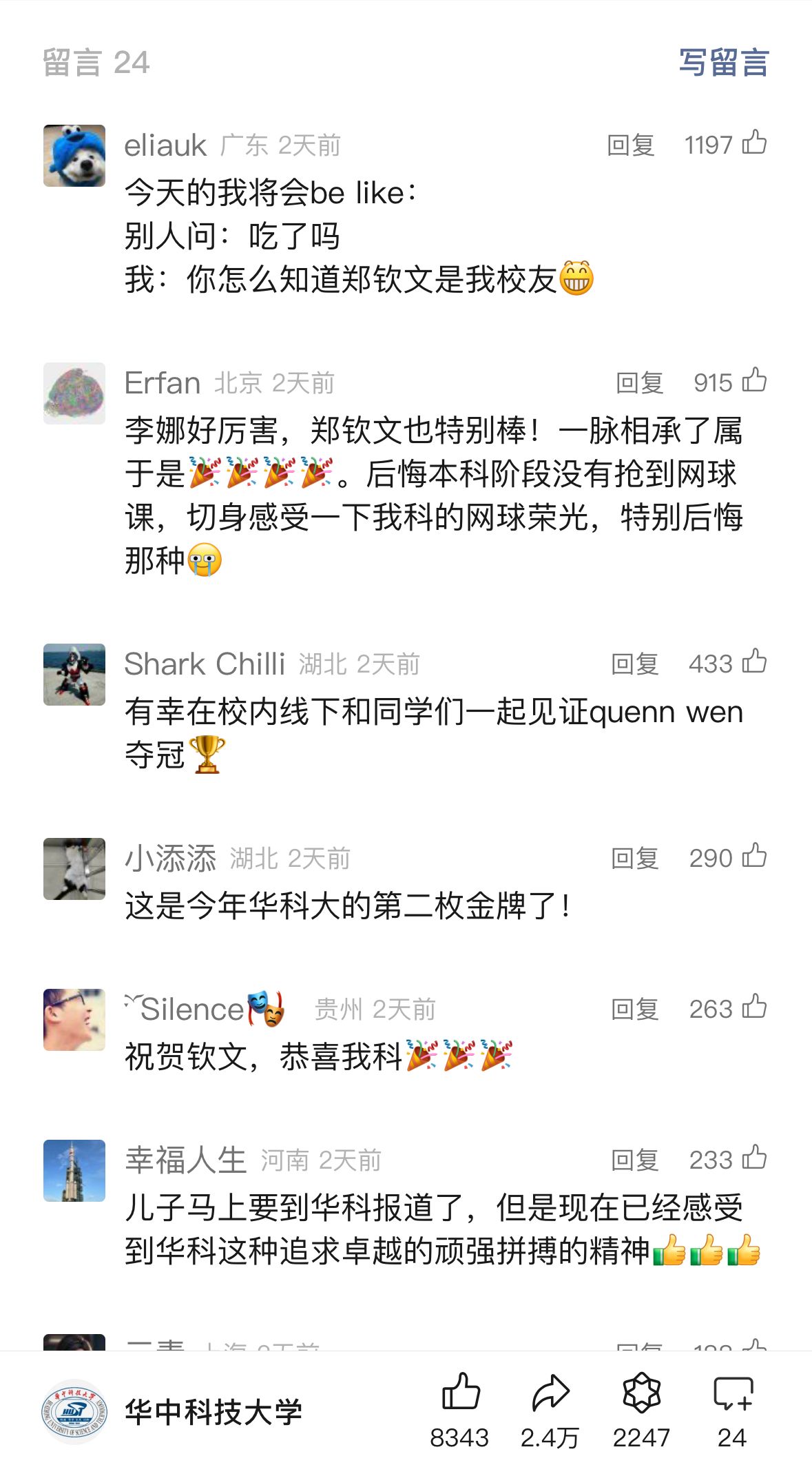The image size is (812, 1465).
Task: Like 幸福人生's comment
Action: pos(754,1158)
